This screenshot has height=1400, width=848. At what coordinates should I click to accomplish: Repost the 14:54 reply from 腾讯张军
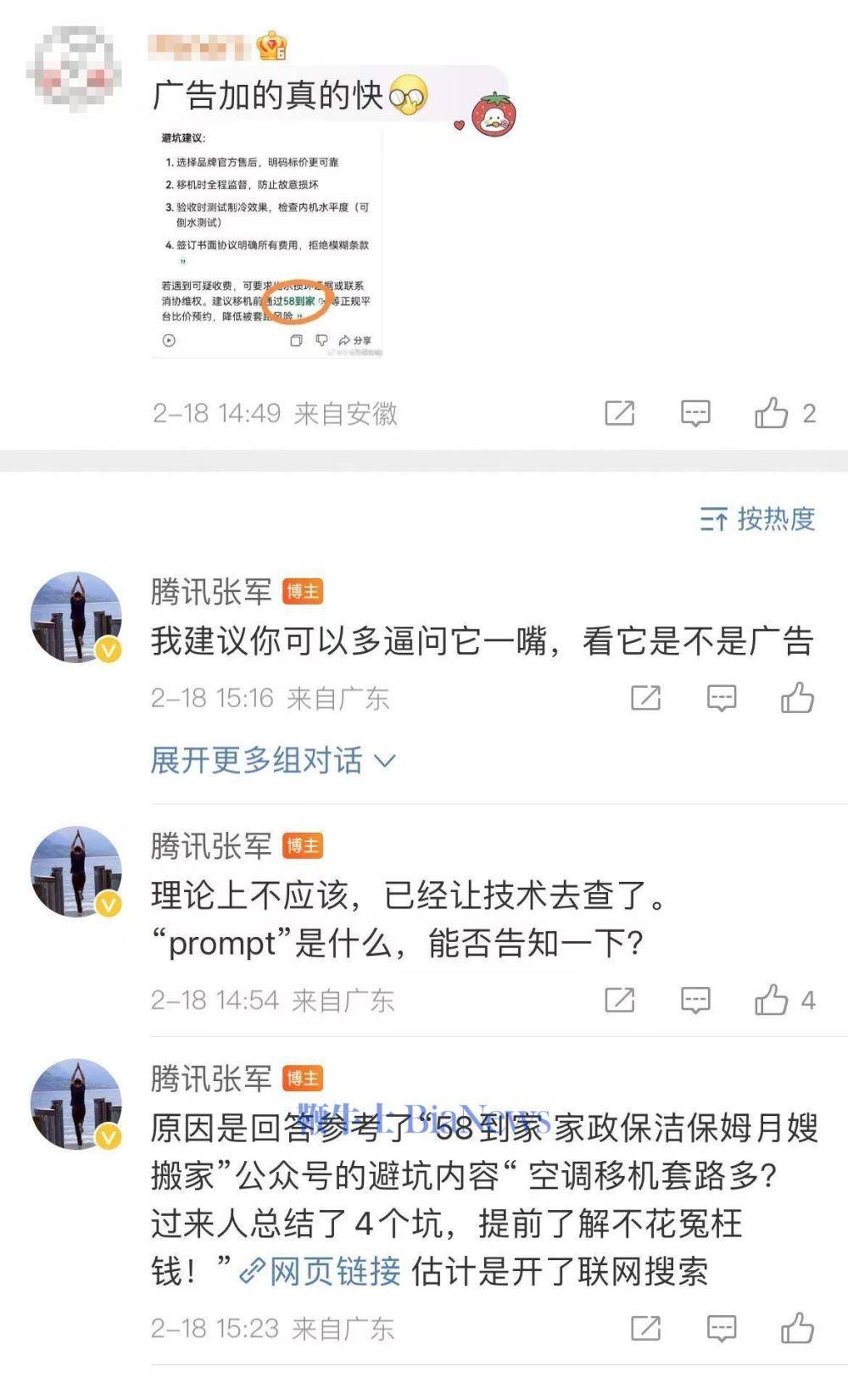click(x=619, y=1000)
